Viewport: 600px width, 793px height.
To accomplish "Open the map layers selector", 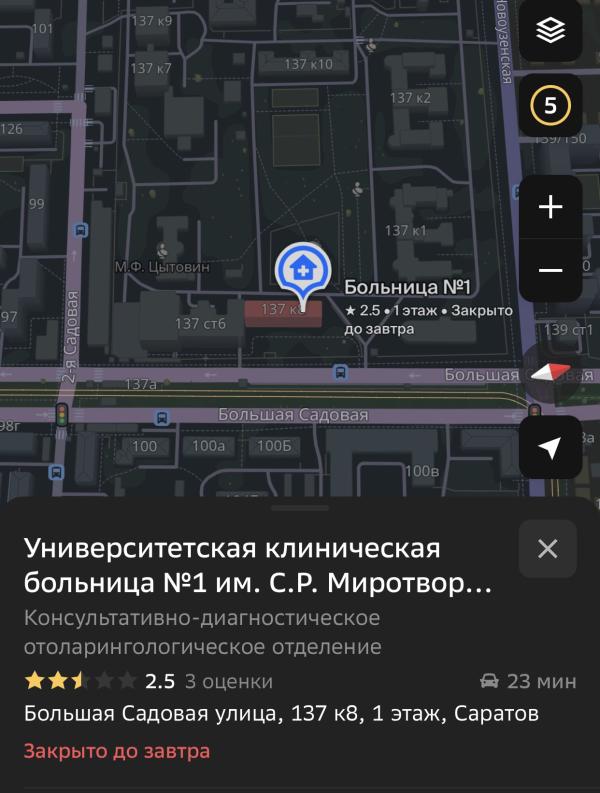I will (550, 31).
